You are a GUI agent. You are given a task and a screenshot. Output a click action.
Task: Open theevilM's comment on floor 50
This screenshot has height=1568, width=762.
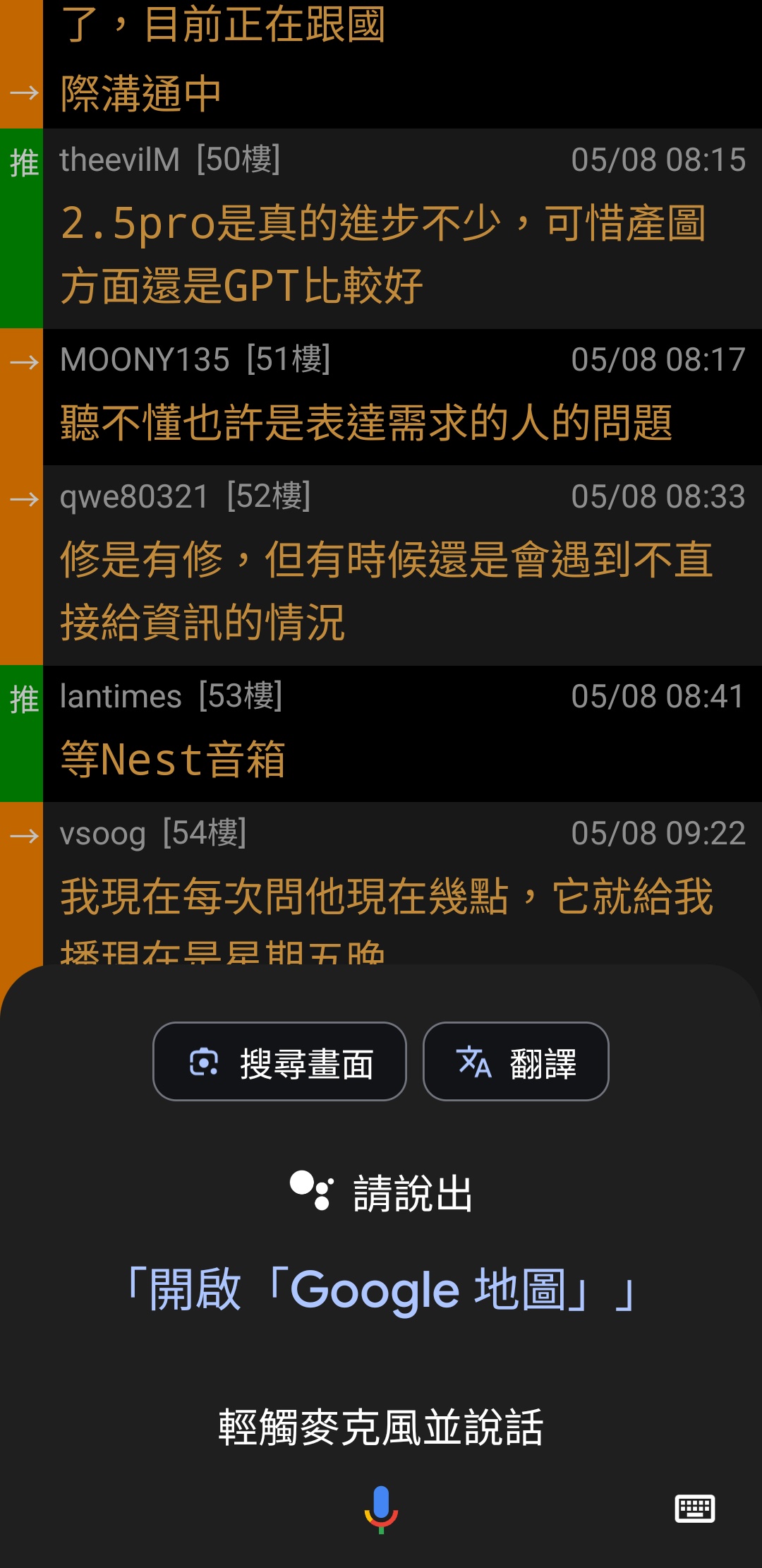(x=381, y=229)
